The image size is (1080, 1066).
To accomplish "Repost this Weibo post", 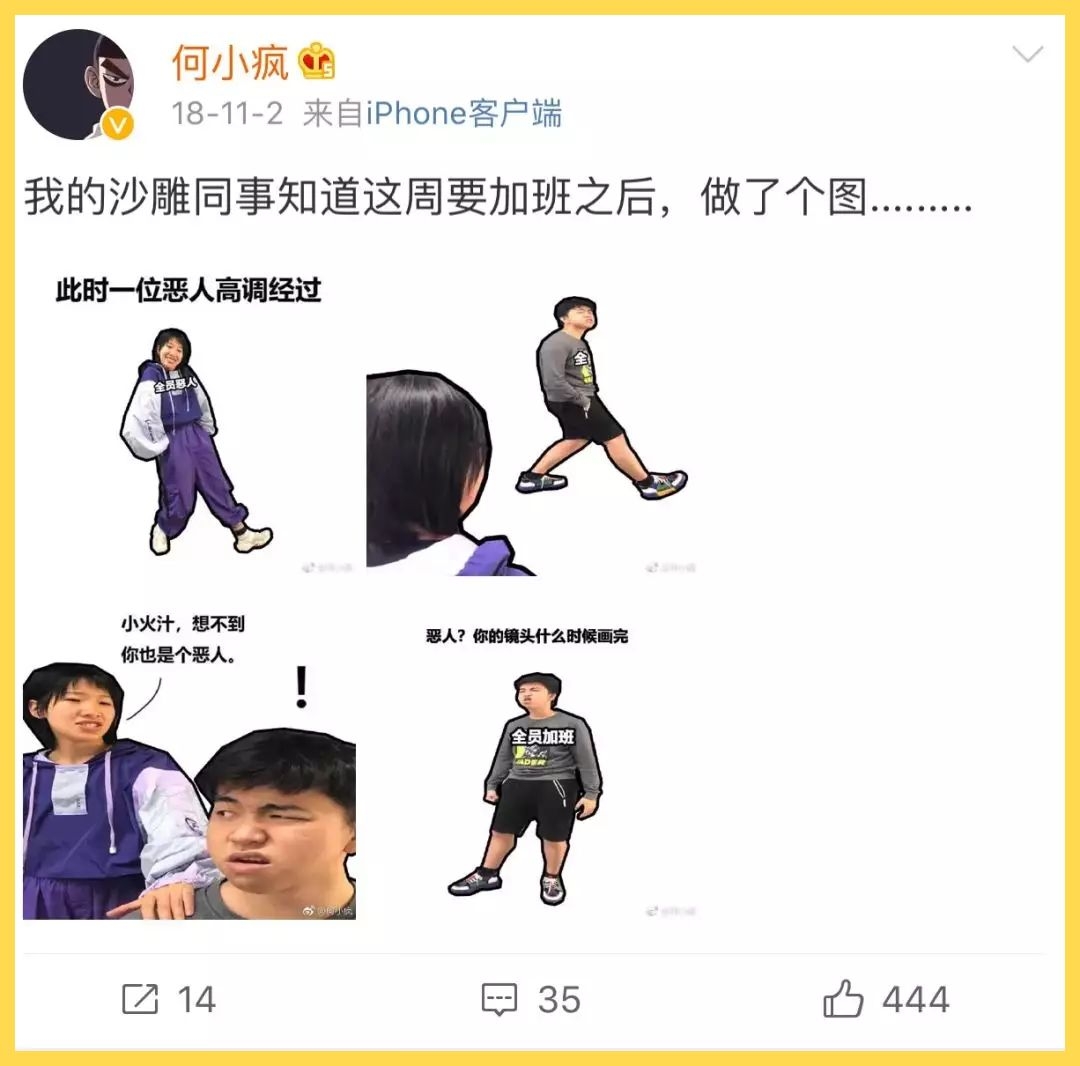I will point(168,998).
